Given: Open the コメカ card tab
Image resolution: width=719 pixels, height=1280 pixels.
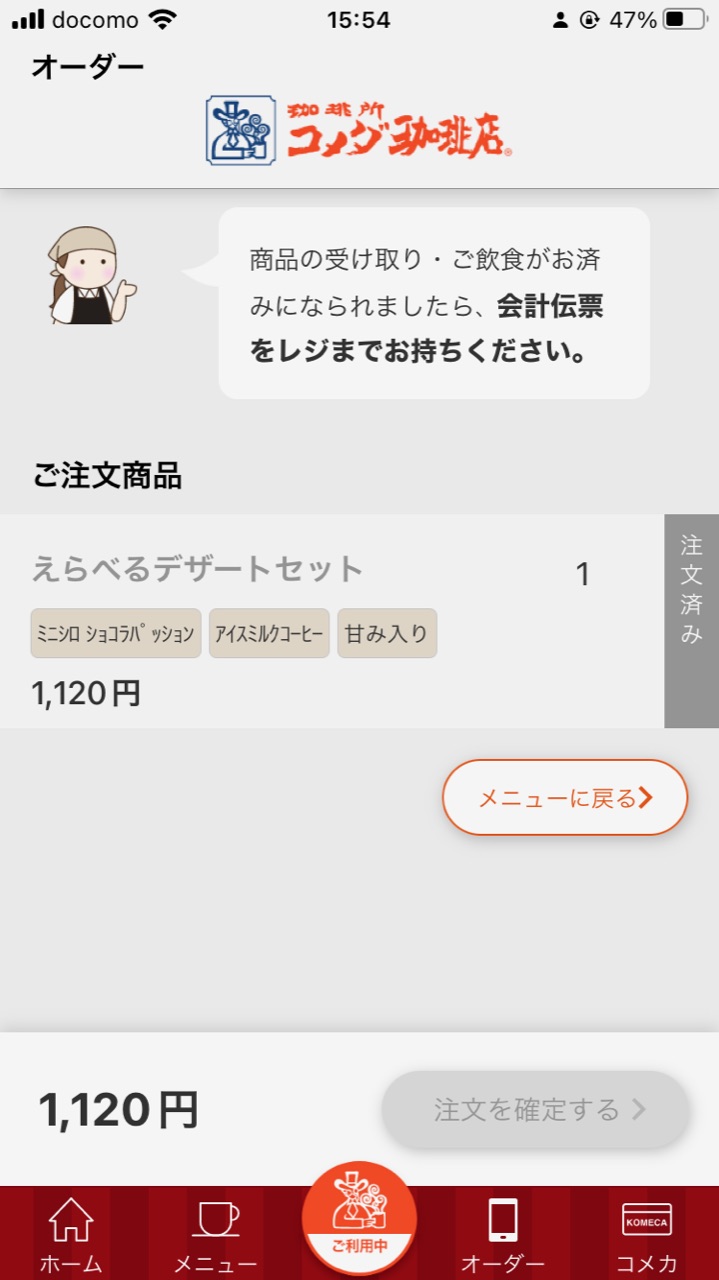Looking at the screenshot, I should point(647,1236).
